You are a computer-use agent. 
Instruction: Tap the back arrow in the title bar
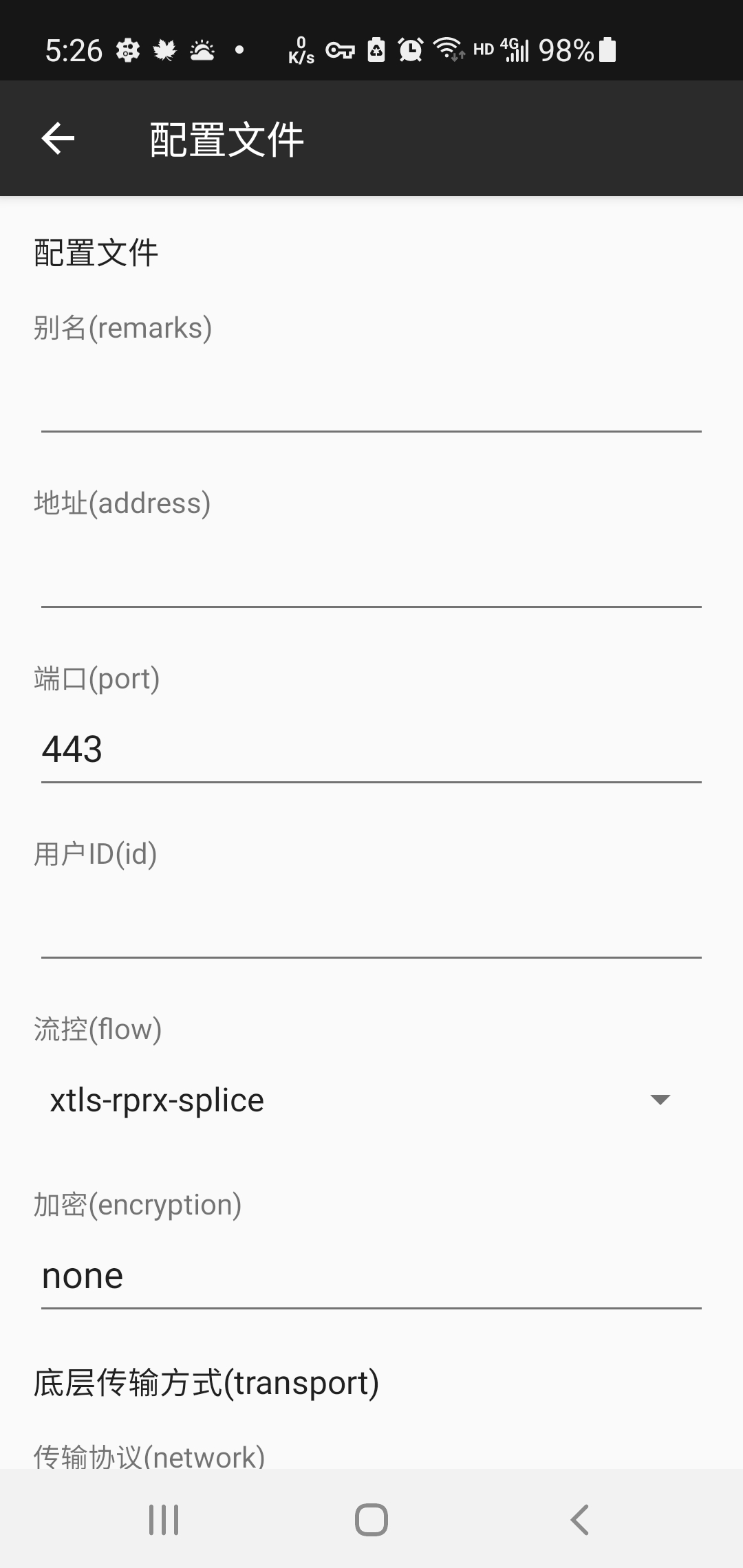(58, 139)
